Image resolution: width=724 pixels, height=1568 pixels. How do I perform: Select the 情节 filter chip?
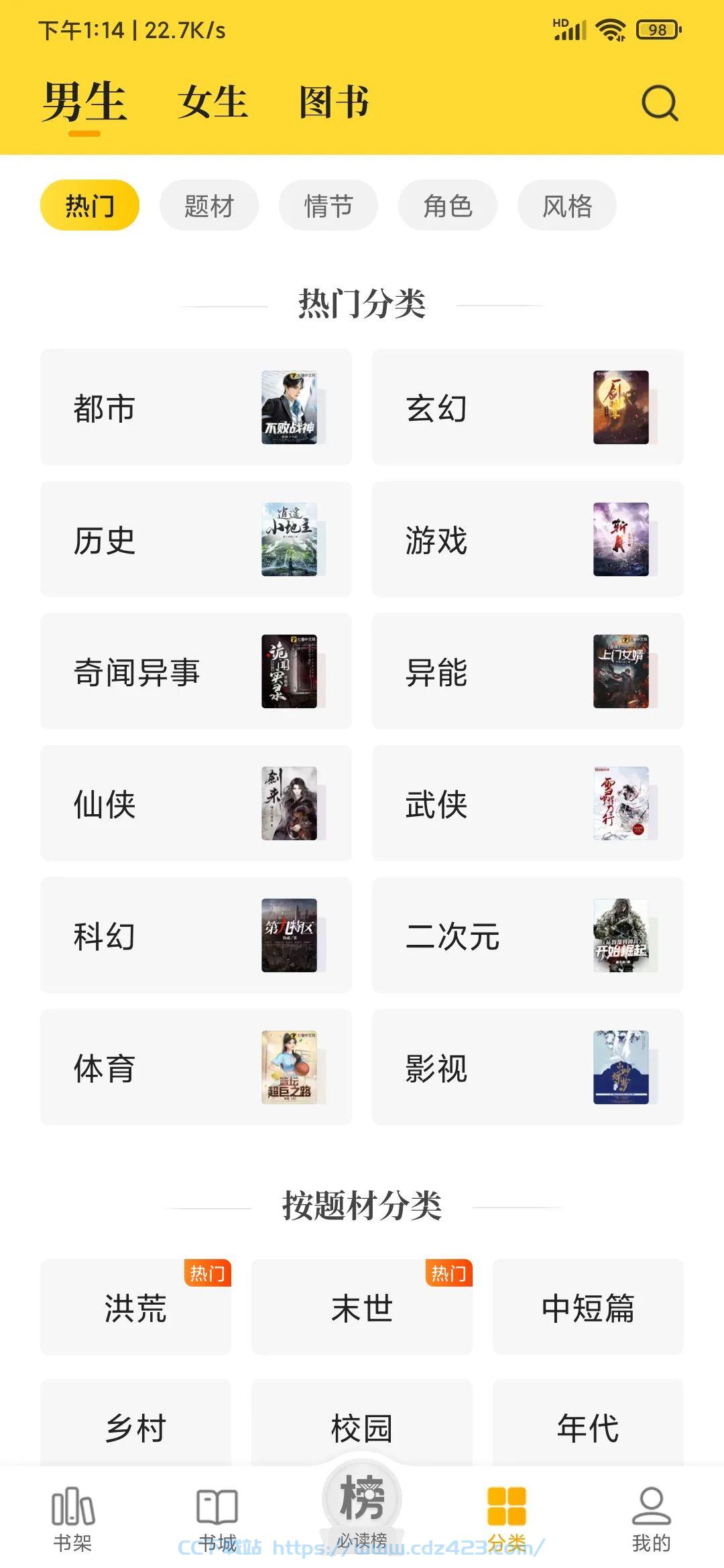click(328, 205)
